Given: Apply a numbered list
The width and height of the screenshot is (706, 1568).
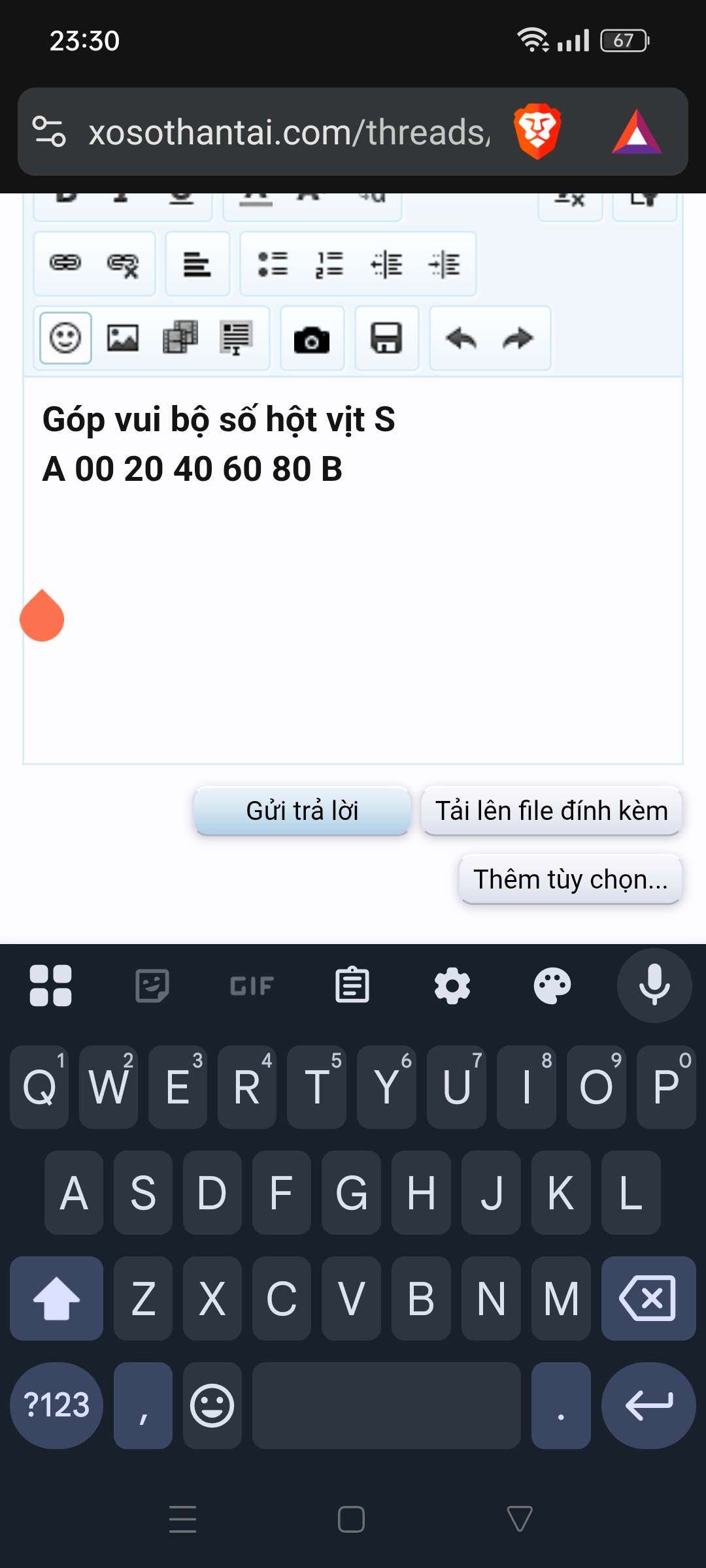Looking at the screenshot, I should tap(329, 264).
